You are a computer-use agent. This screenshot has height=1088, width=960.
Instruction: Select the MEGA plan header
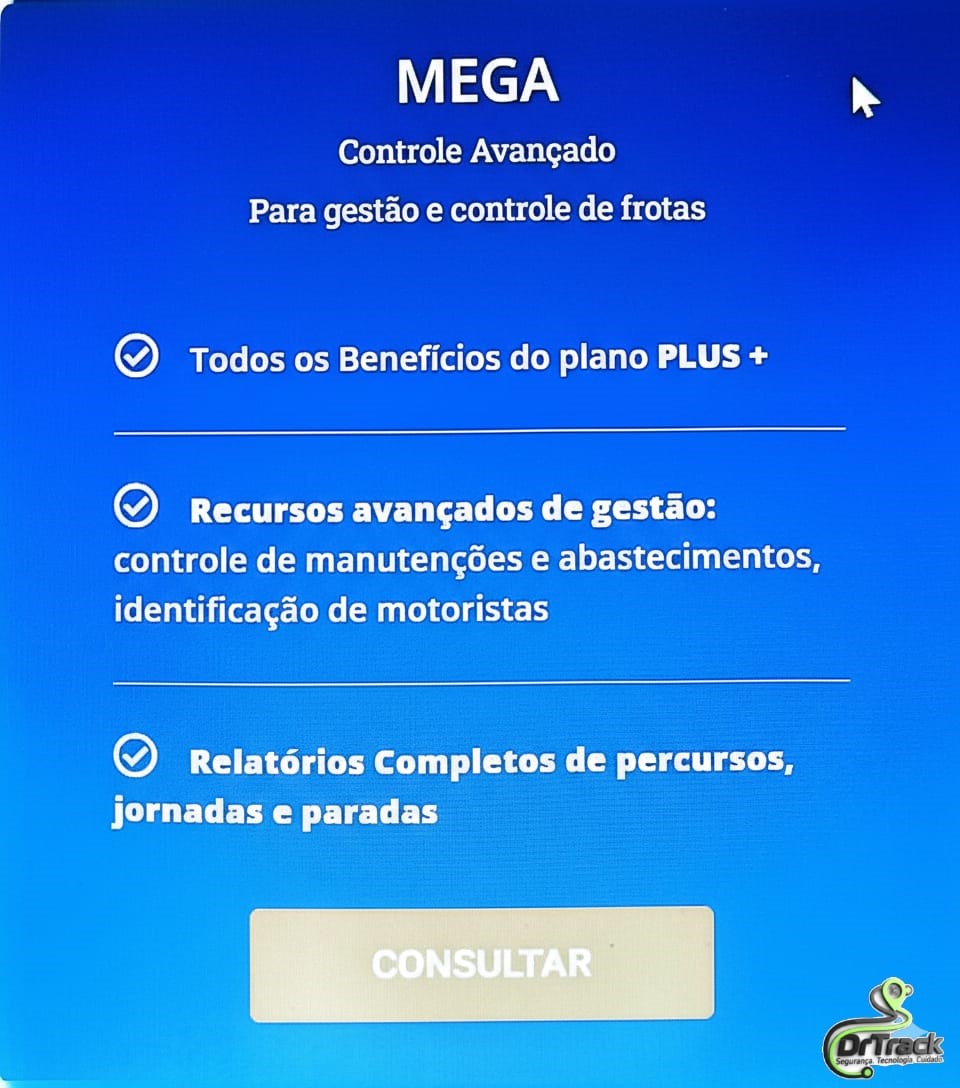point(480,78)
